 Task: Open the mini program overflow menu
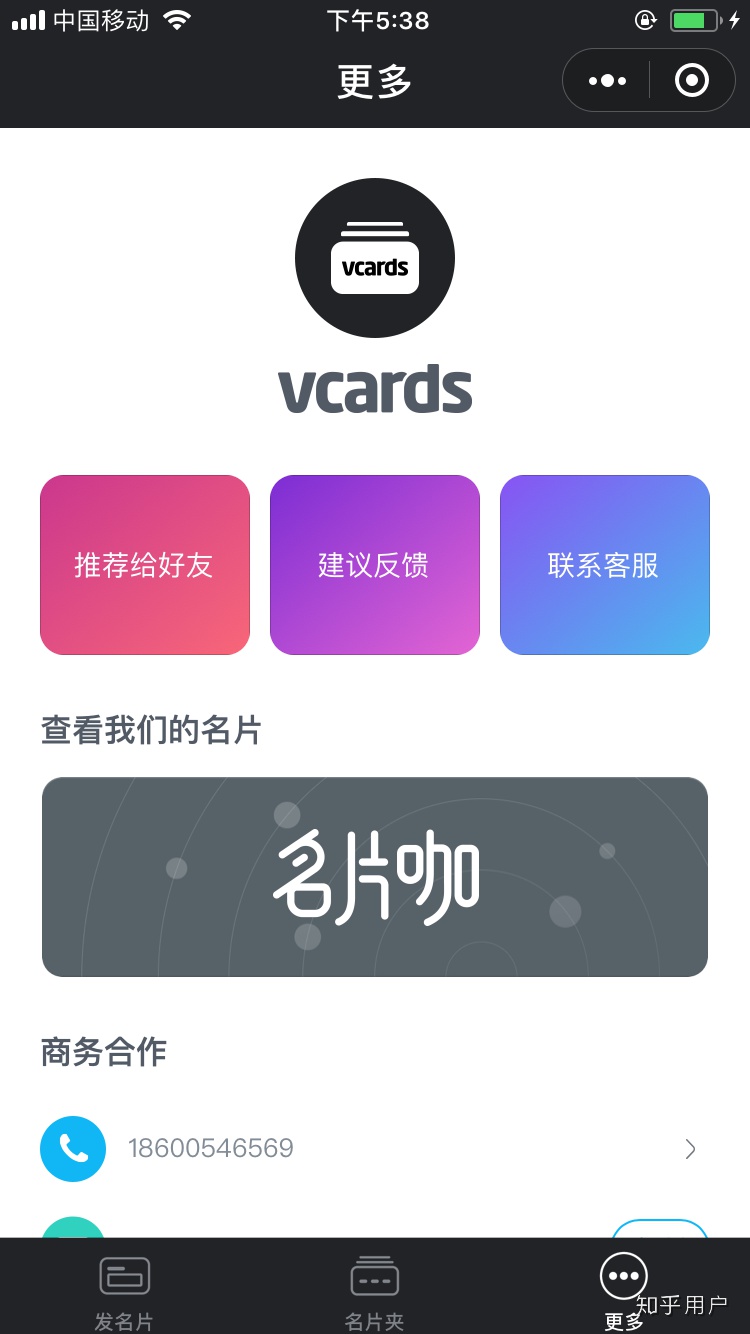pos(607,81)
